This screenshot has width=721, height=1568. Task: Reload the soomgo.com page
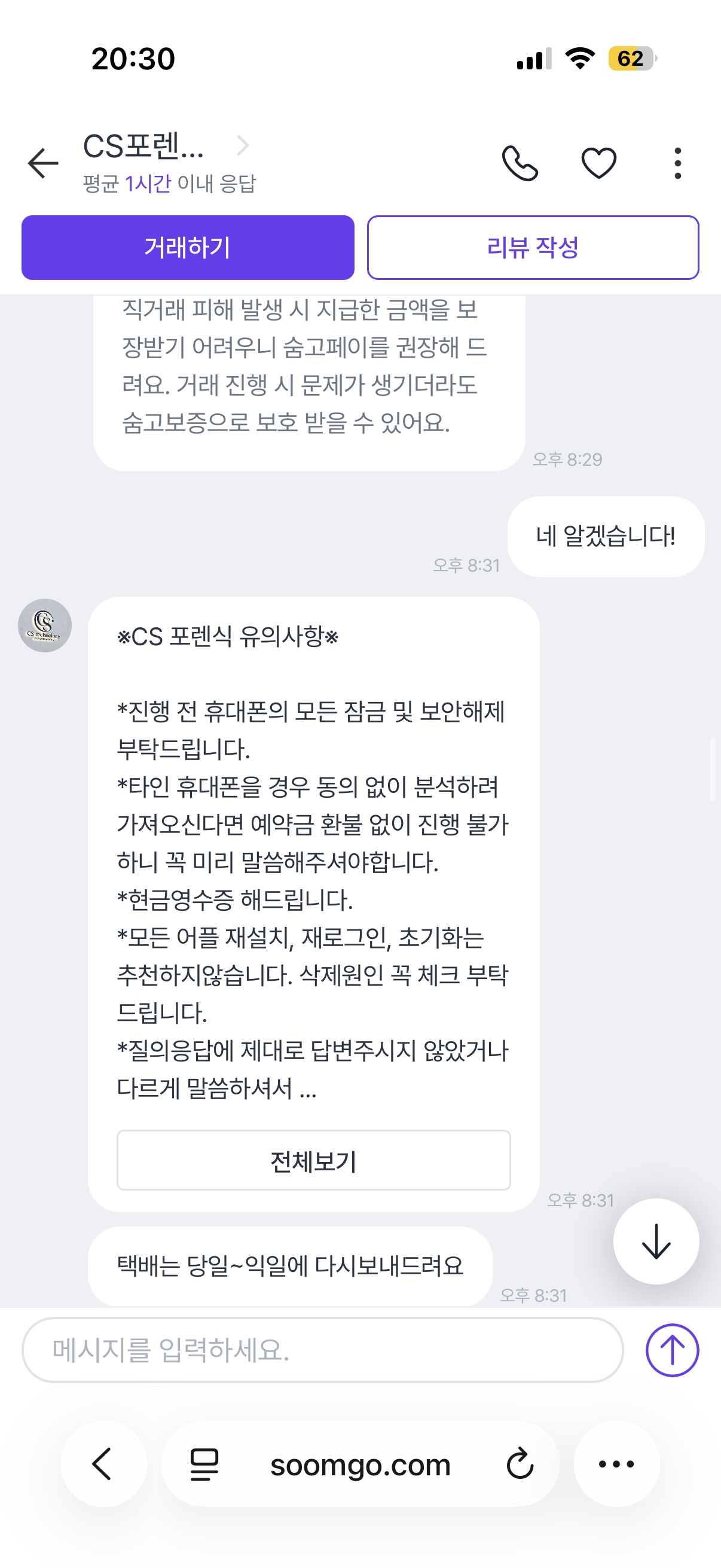coord(520,1464)
